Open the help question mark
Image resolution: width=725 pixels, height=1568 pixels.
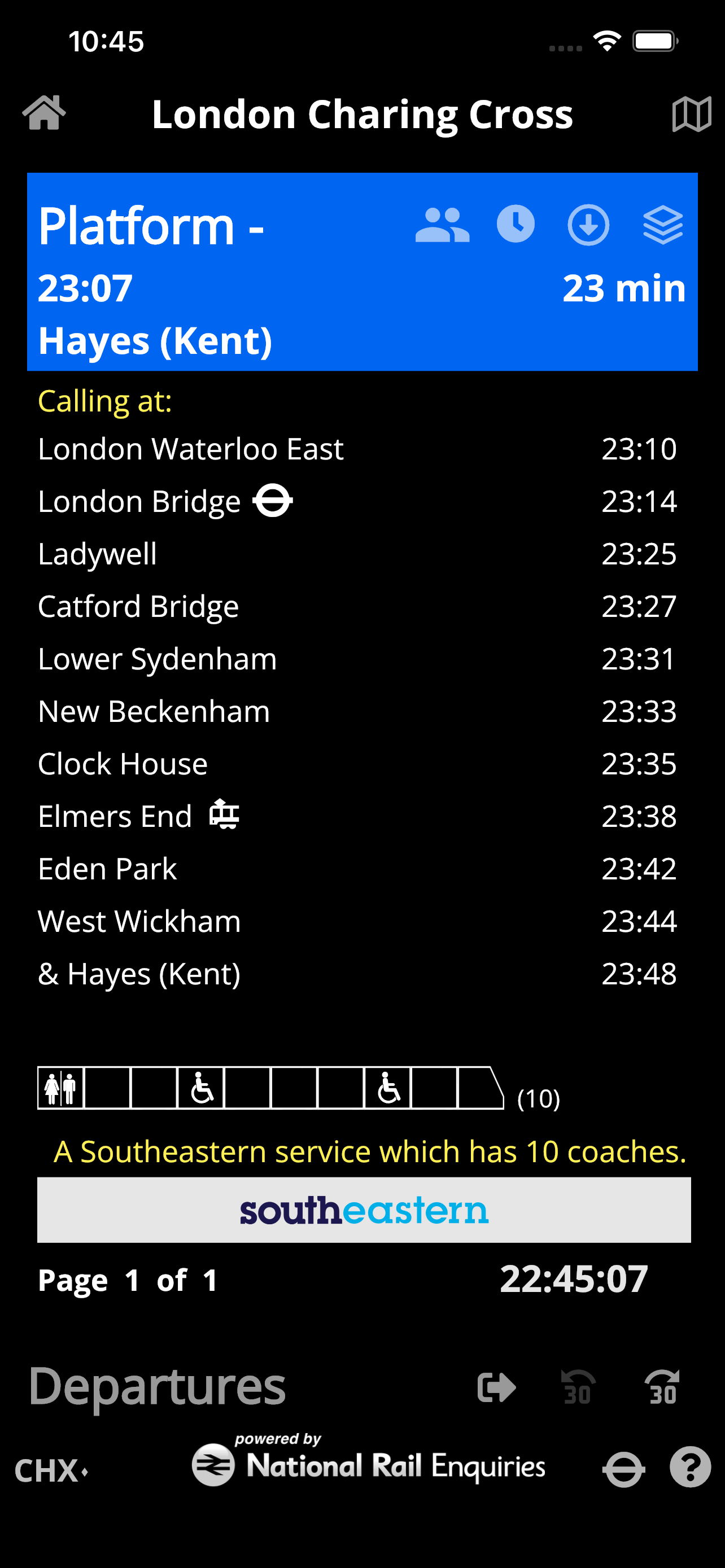pos(689,1467)
